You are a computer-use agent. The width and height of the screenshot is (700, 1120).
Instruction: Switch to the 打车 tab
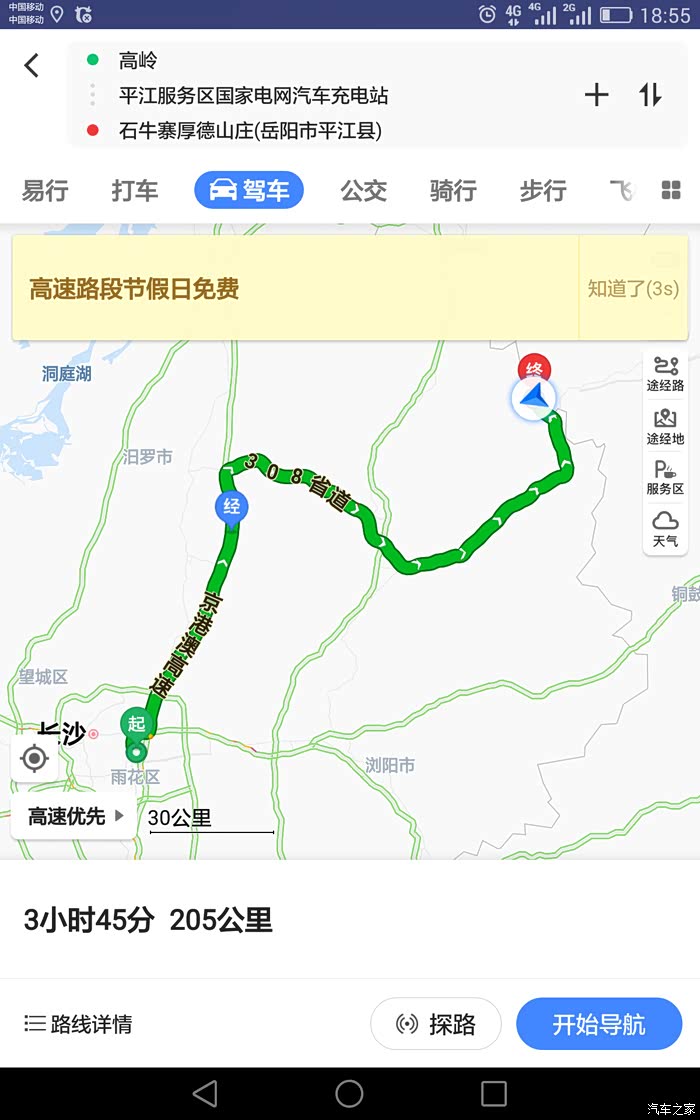(x=135, y=191)
